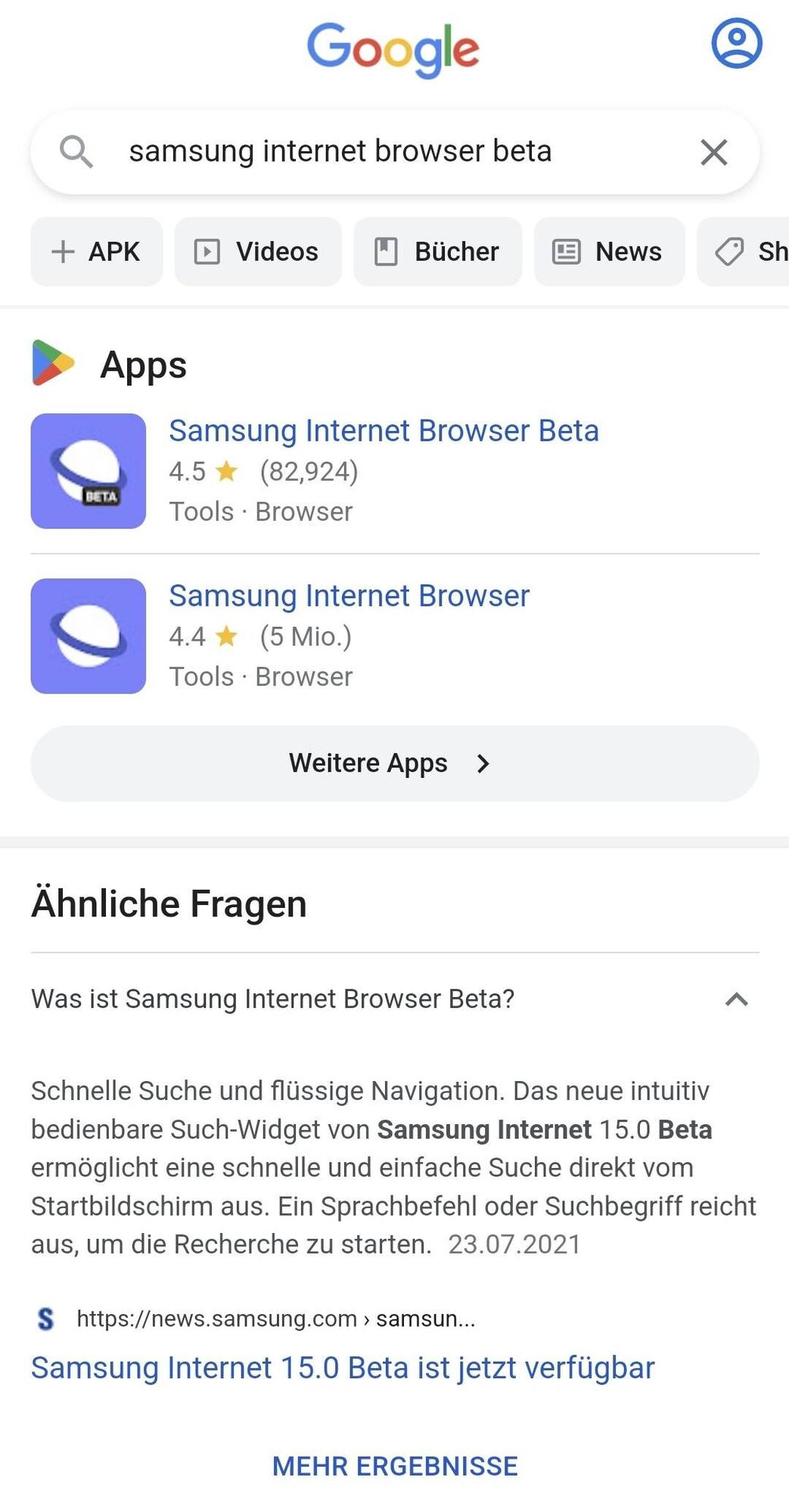Image resolution: width=789 pixels, height=1512 pixels.
Task: Switch to Bücher results
Action: [x=438, y=252]
